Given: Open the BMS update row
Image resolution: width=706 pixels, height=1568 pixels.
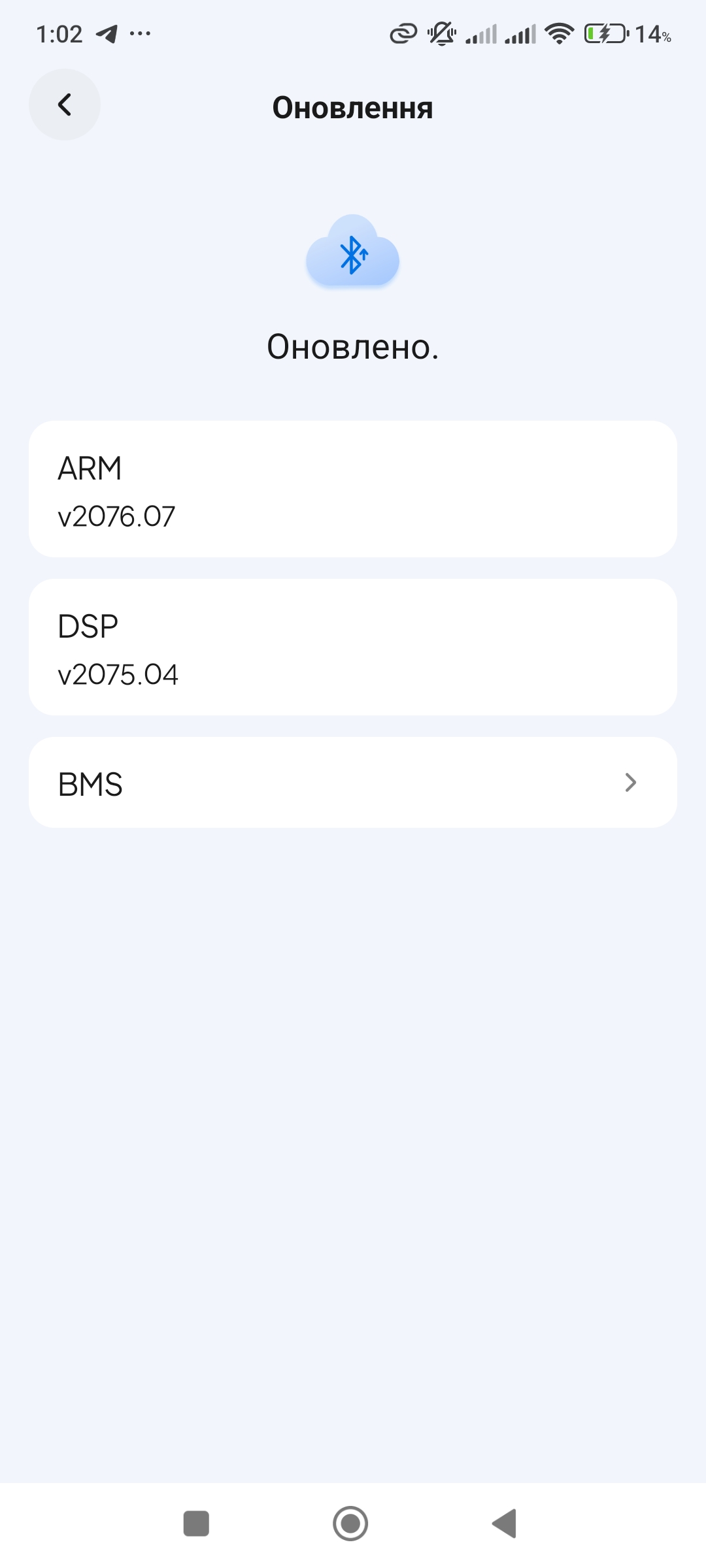Looking at the screenshot, I should 352,783.
